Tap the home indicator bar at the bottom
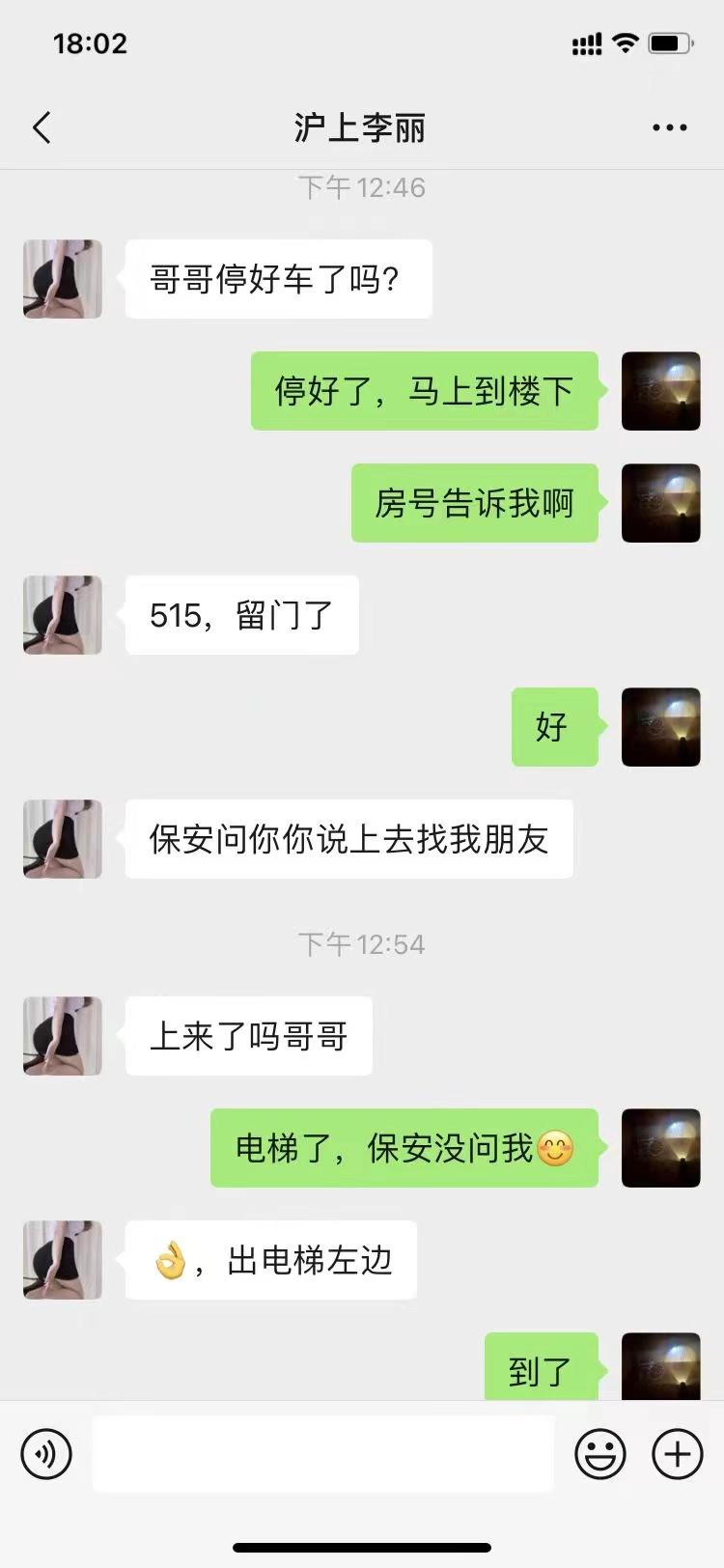The image size is (724, 1568). tap(362, 1547)
